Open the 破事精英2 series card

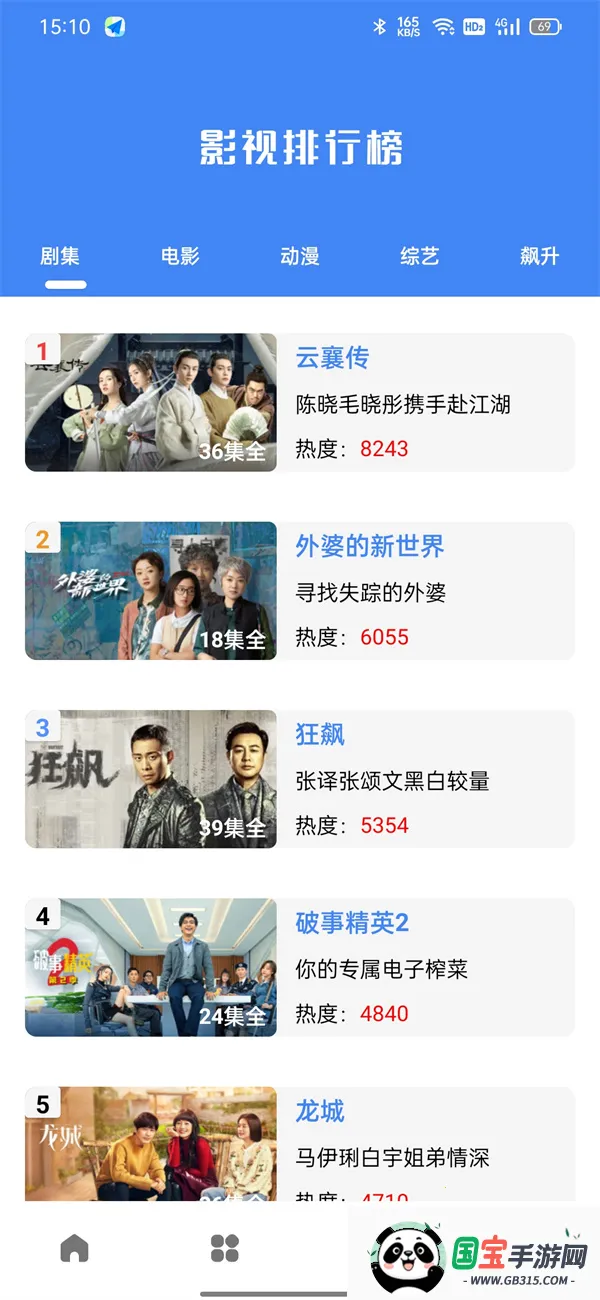(x=300, y=967)
